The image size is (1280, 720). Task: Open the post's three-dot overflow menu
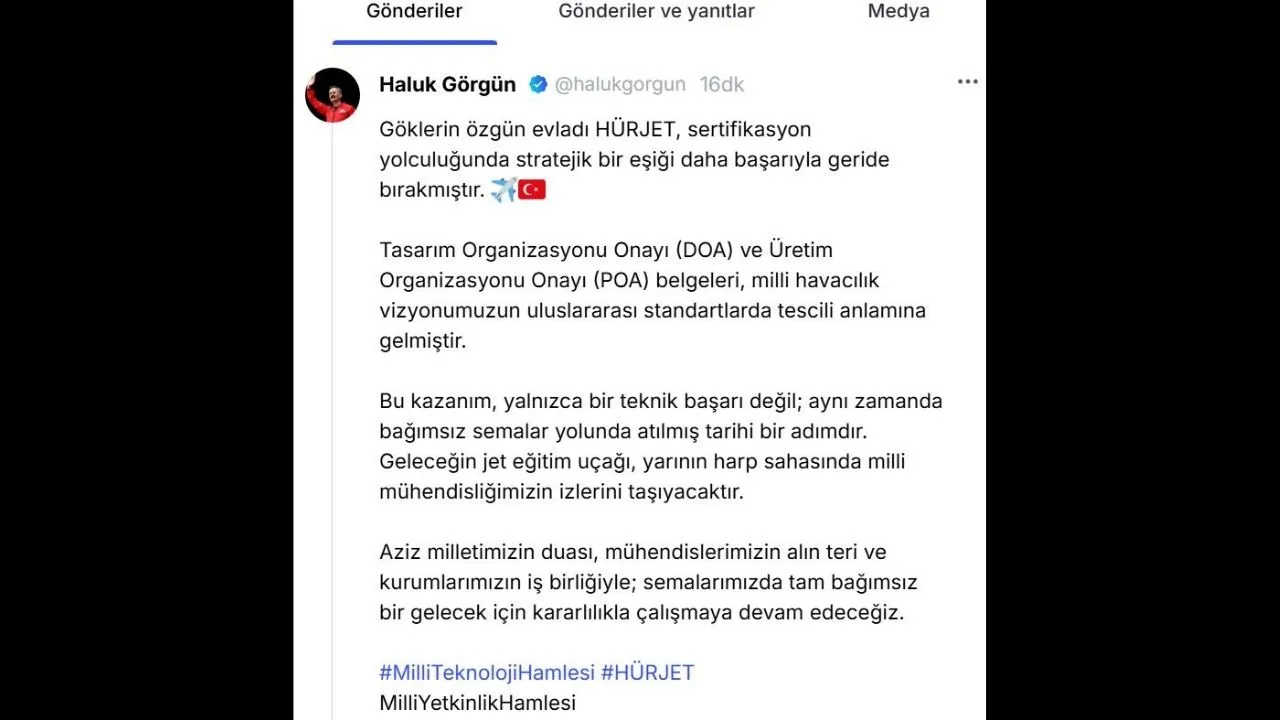[967, 82]
